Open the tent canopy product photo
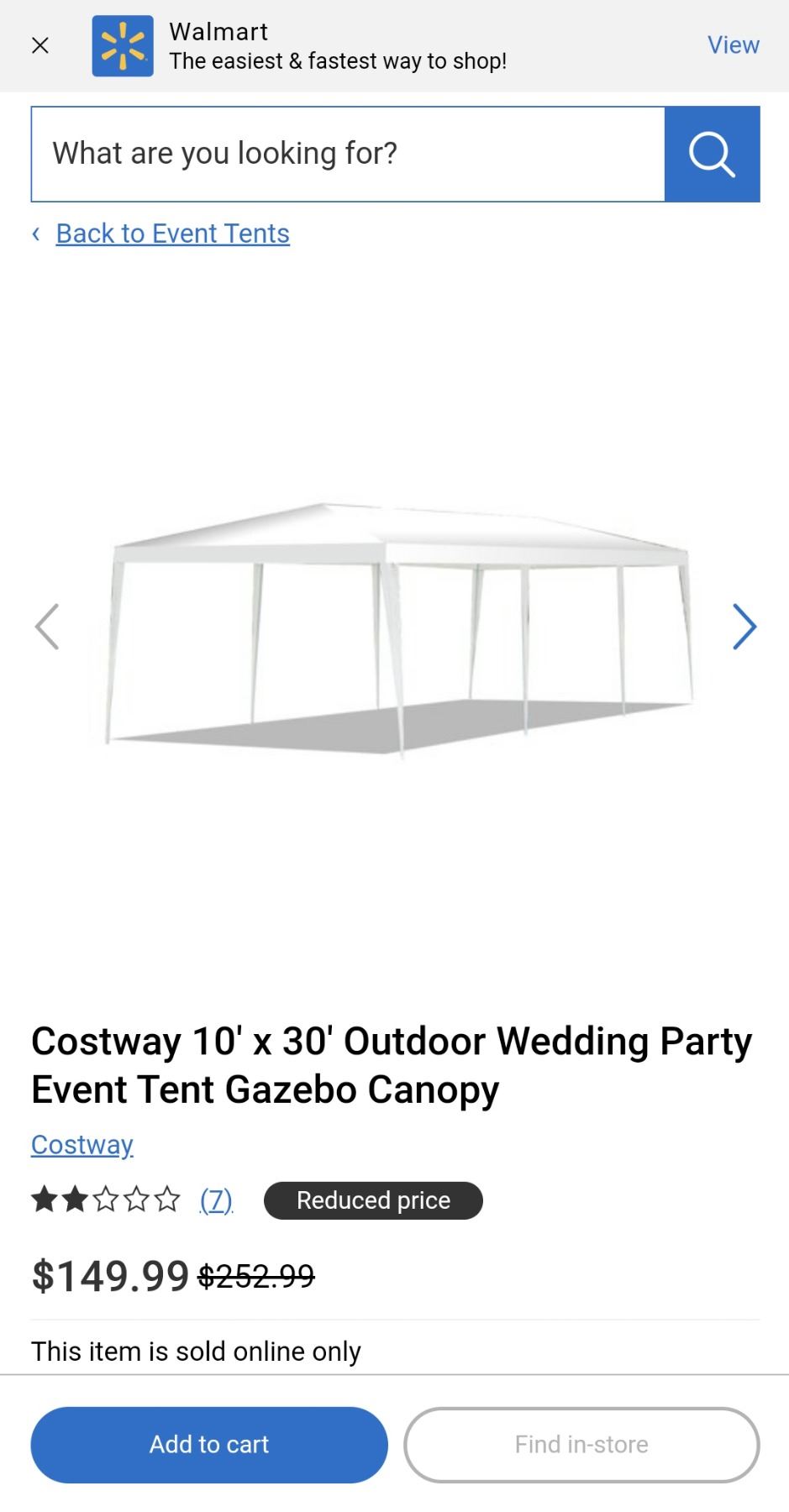The image size is (789, 1512). pos(395,626)
